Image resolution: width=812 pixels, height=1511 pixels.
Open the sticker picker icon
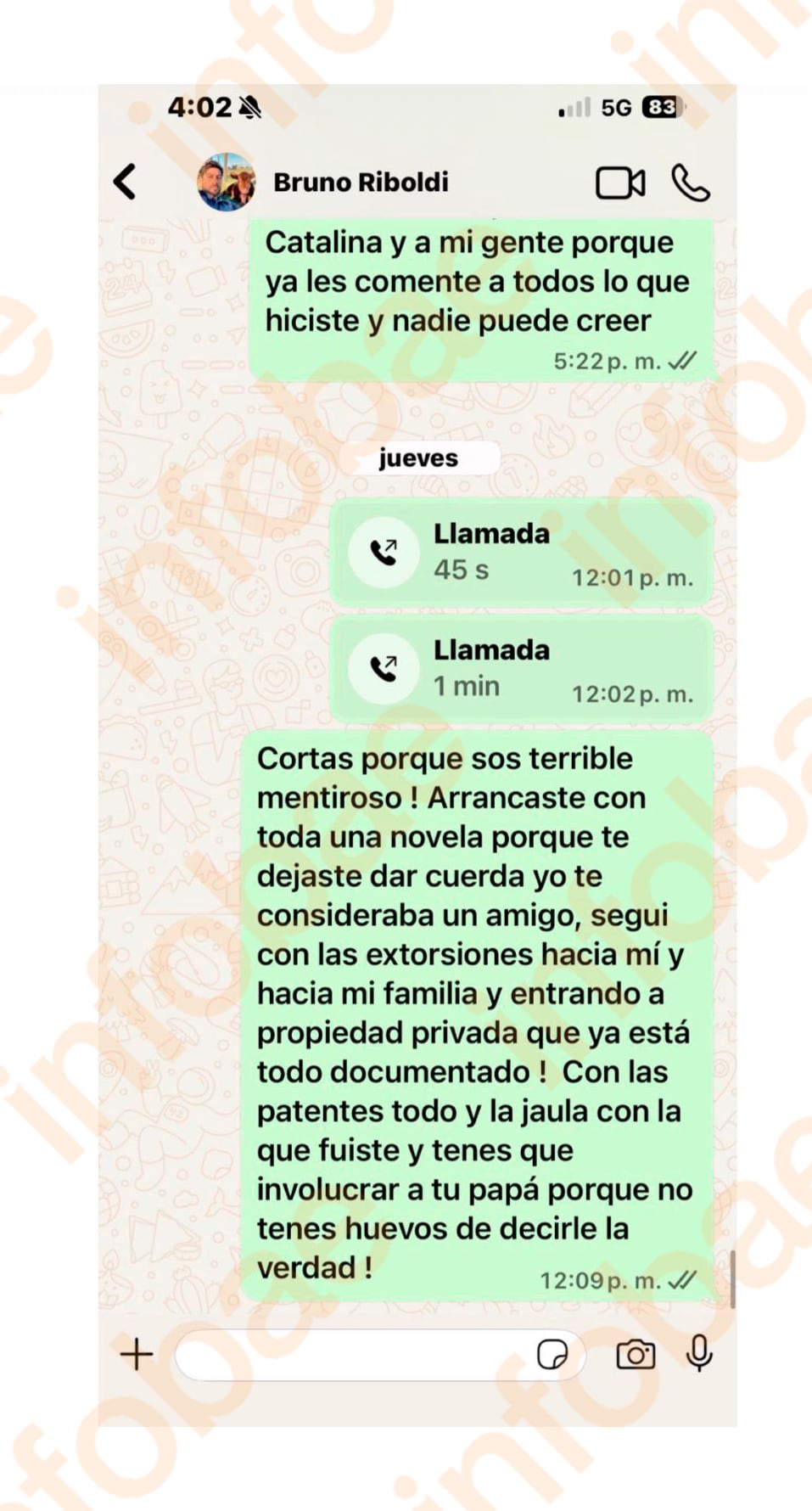[552, 1355]
